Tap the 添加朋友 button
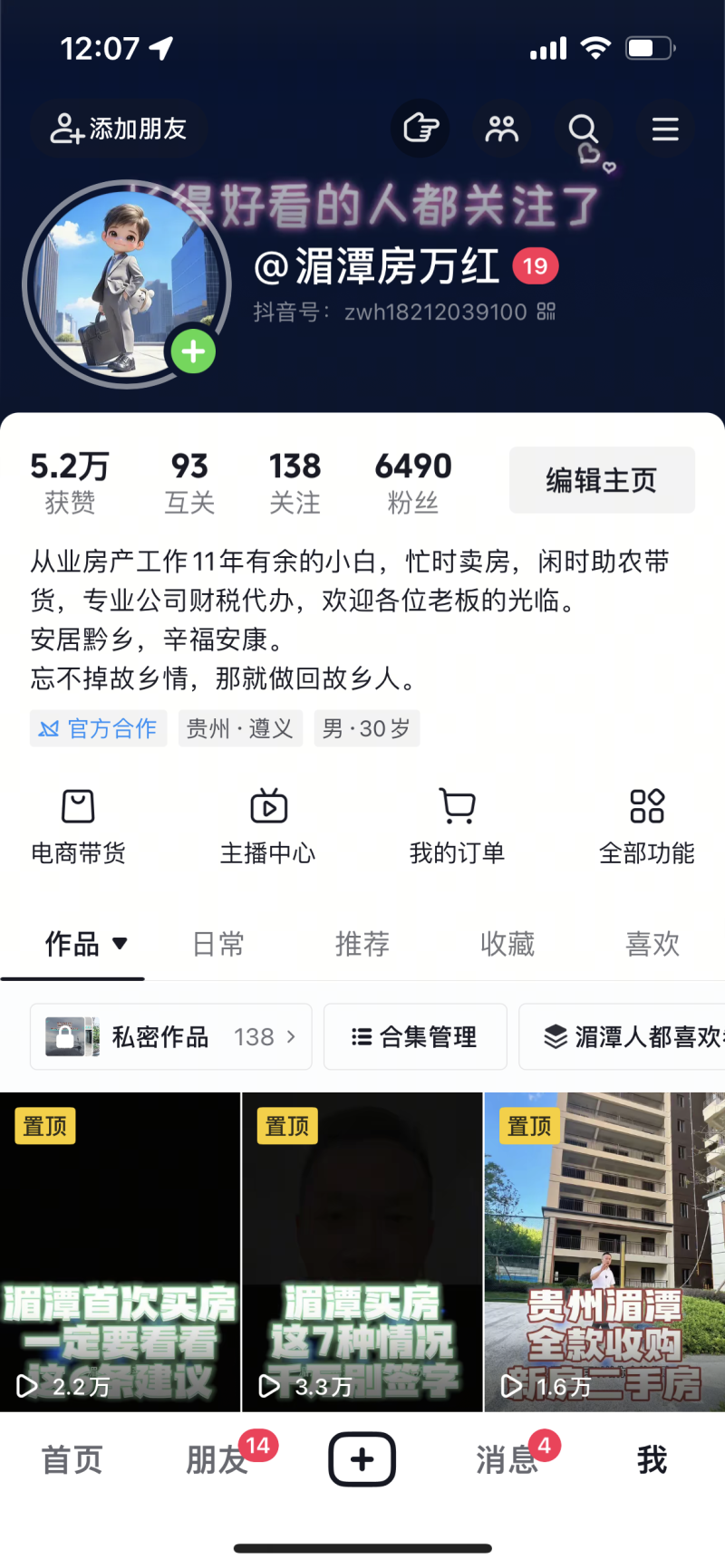Image resolution: width=725 pixels, height=1568 pixels. pyautogui.click(x=118, y=130)
